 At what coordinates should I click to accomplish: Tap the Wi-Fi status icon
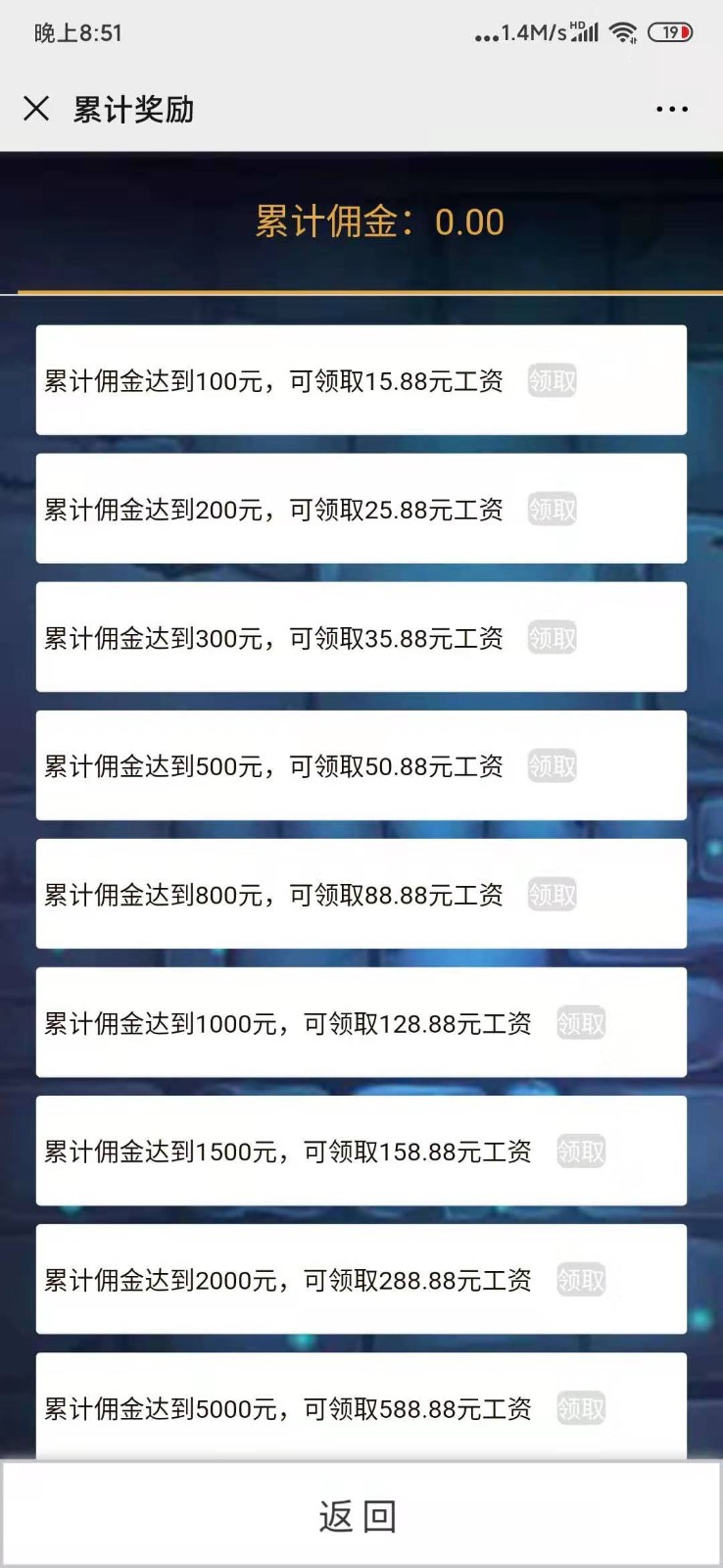[624, 31]
